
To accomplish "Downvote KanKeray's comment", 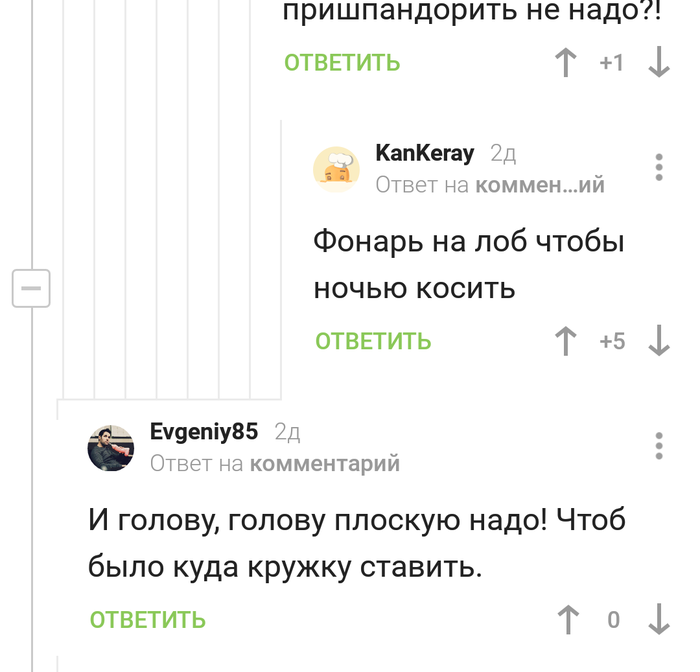I will (x=658, y=341).
